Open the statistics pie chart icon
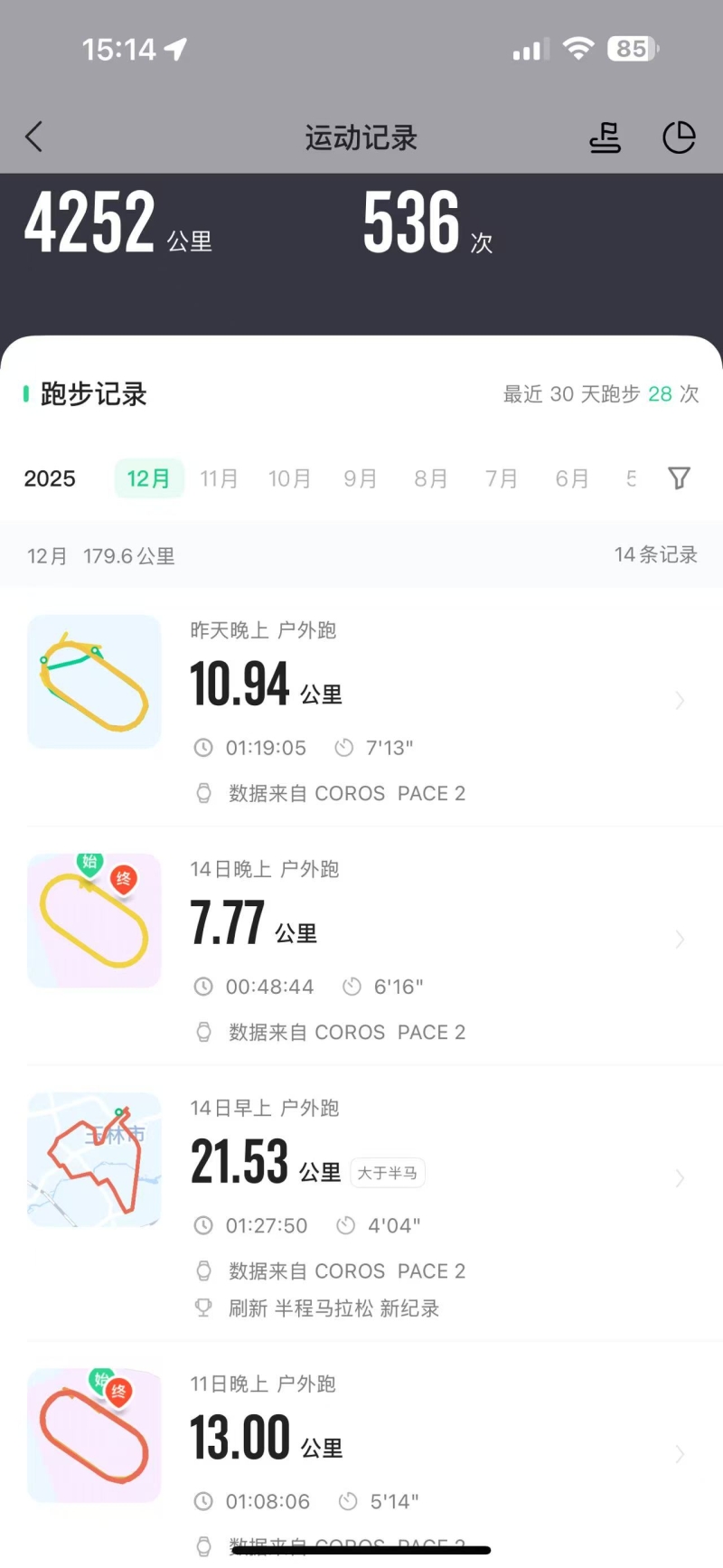The width and height of the screenshot is (723, 1568). click(x=679, y=137)
